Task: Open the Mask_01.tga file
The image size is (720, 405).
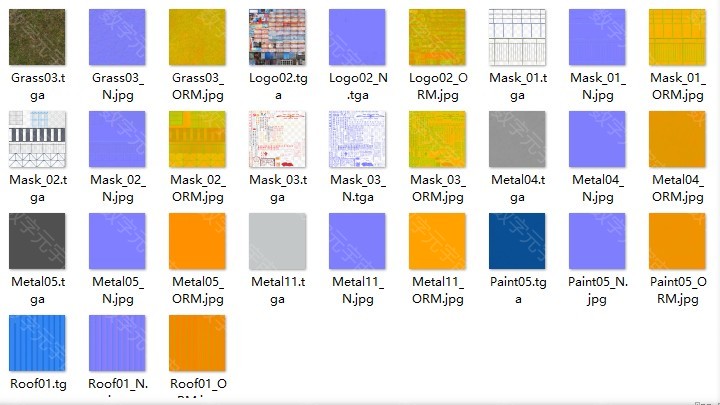Action: pyautogui.click(x=518, y=38)
